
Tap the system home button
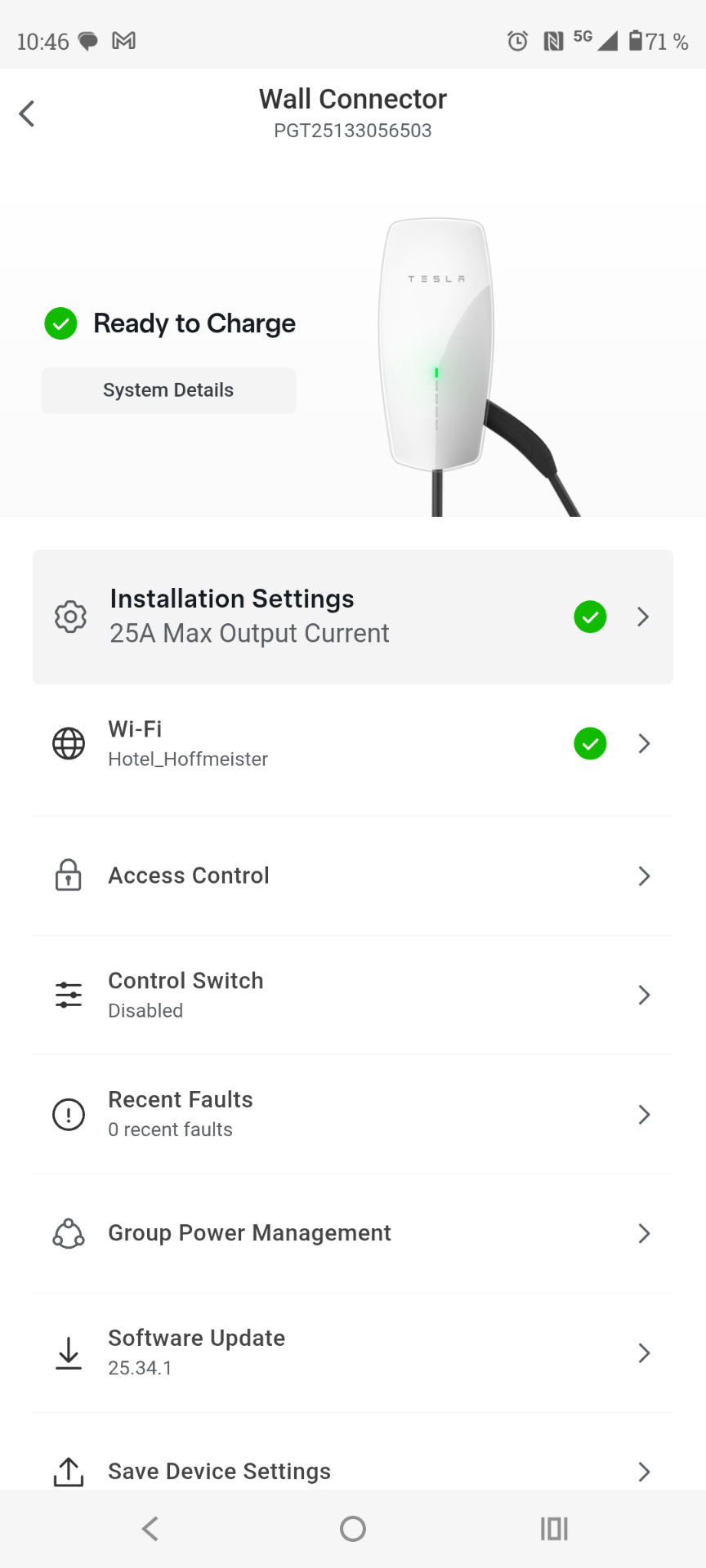tap(352, 1529)
